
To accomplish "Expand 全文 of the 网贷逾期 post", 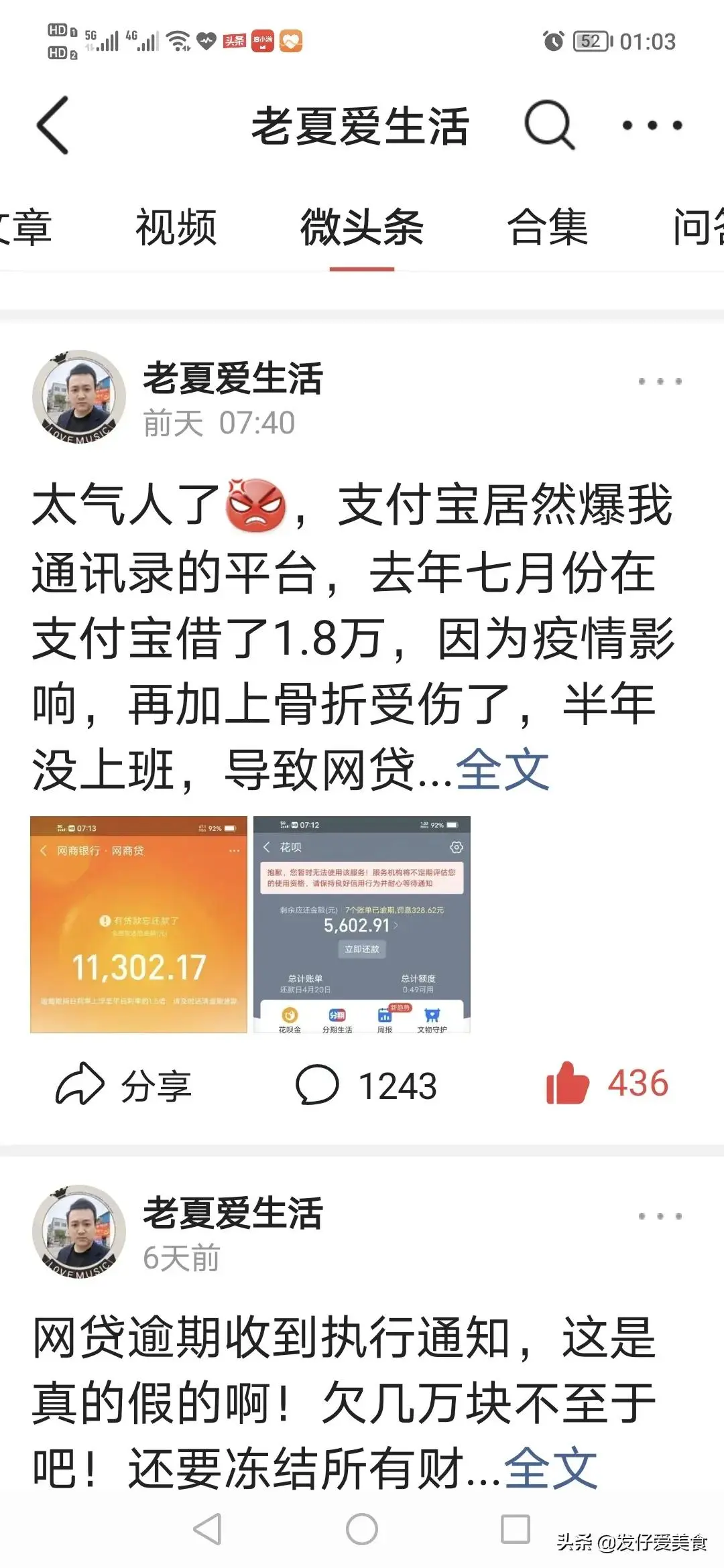I will (550, 1467).
